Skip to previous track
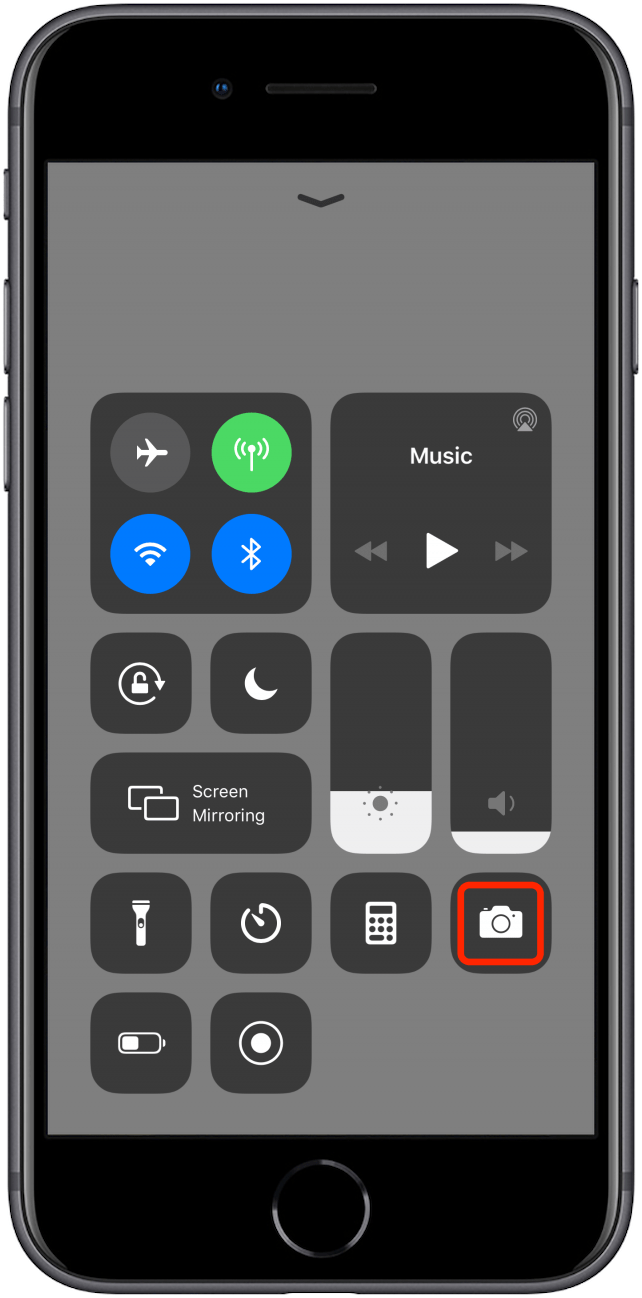This screenshot has height=1298, width=642. coord(371,551)
